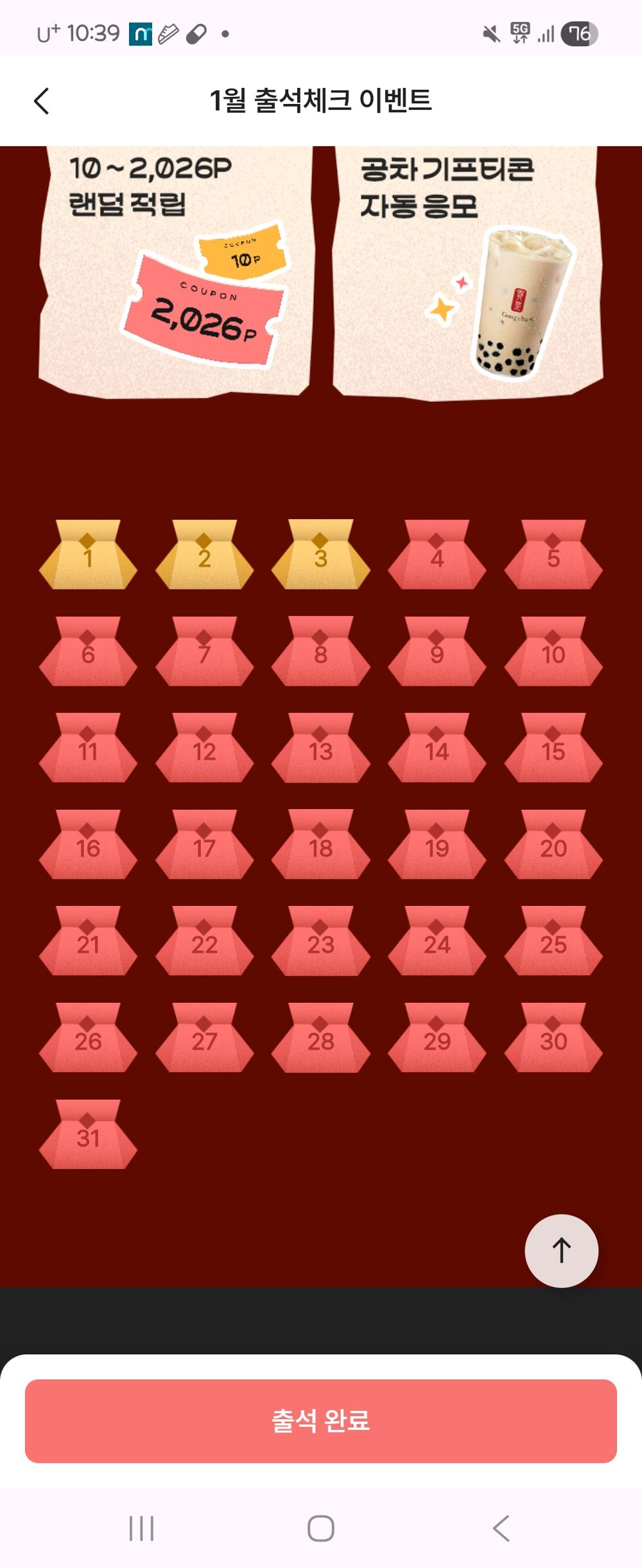This screenshot has width=642, height=1568.
Task: Select the day 24 red envelope
Action: [437, 942]
